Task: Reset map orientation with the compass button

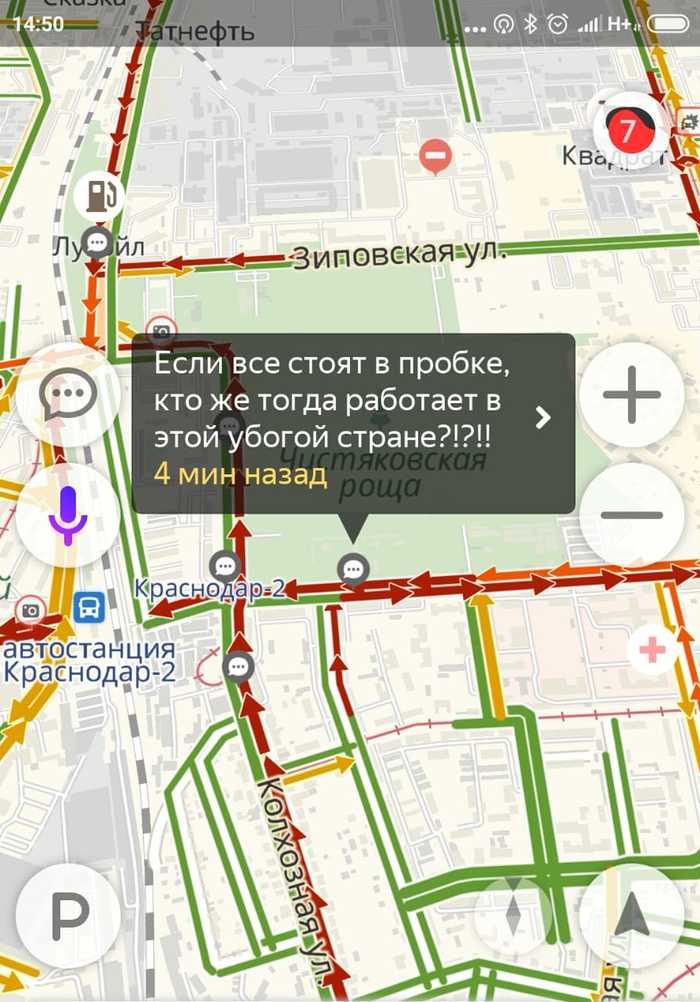Action: (x=512, y=915)
